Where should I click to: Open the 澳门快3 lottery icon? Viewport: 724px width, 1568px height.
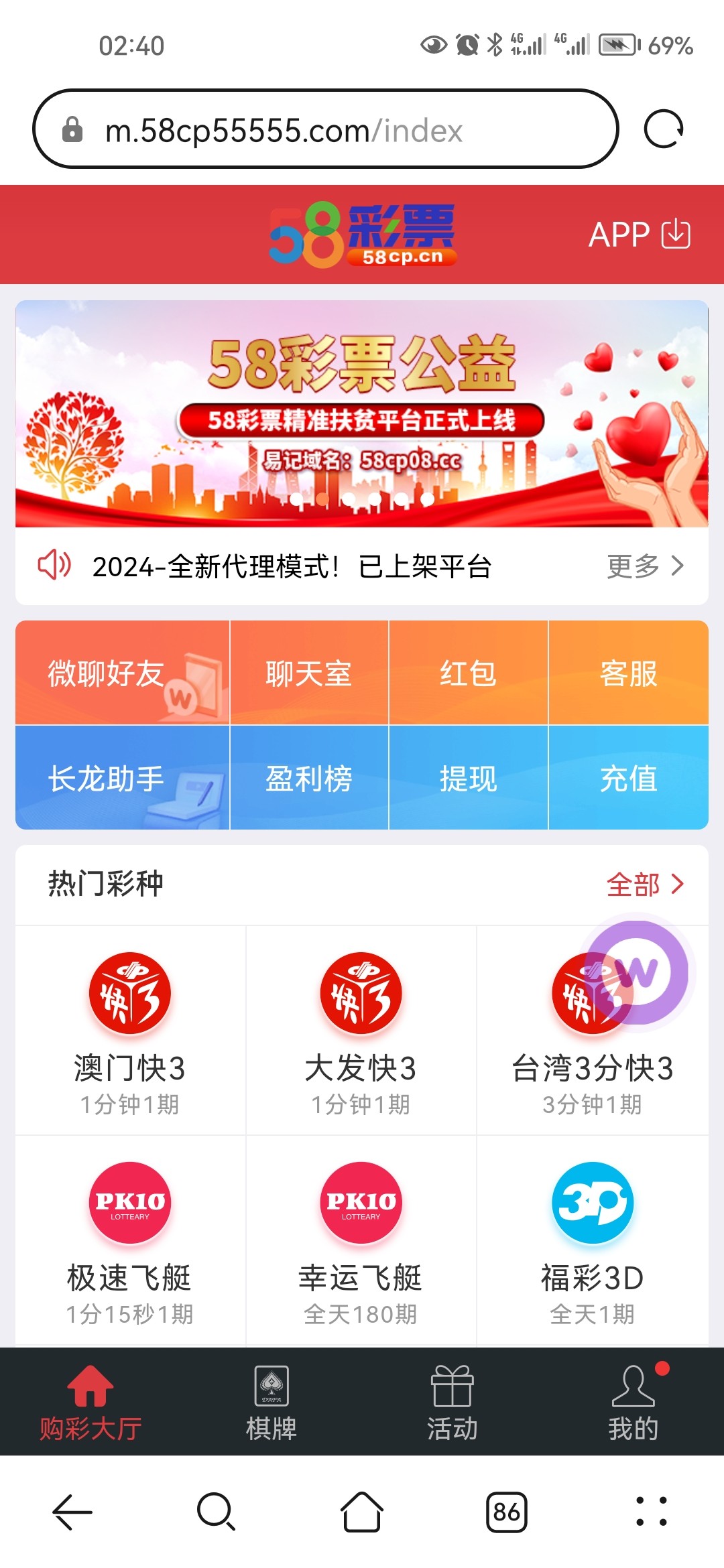[x=129, y=994]
